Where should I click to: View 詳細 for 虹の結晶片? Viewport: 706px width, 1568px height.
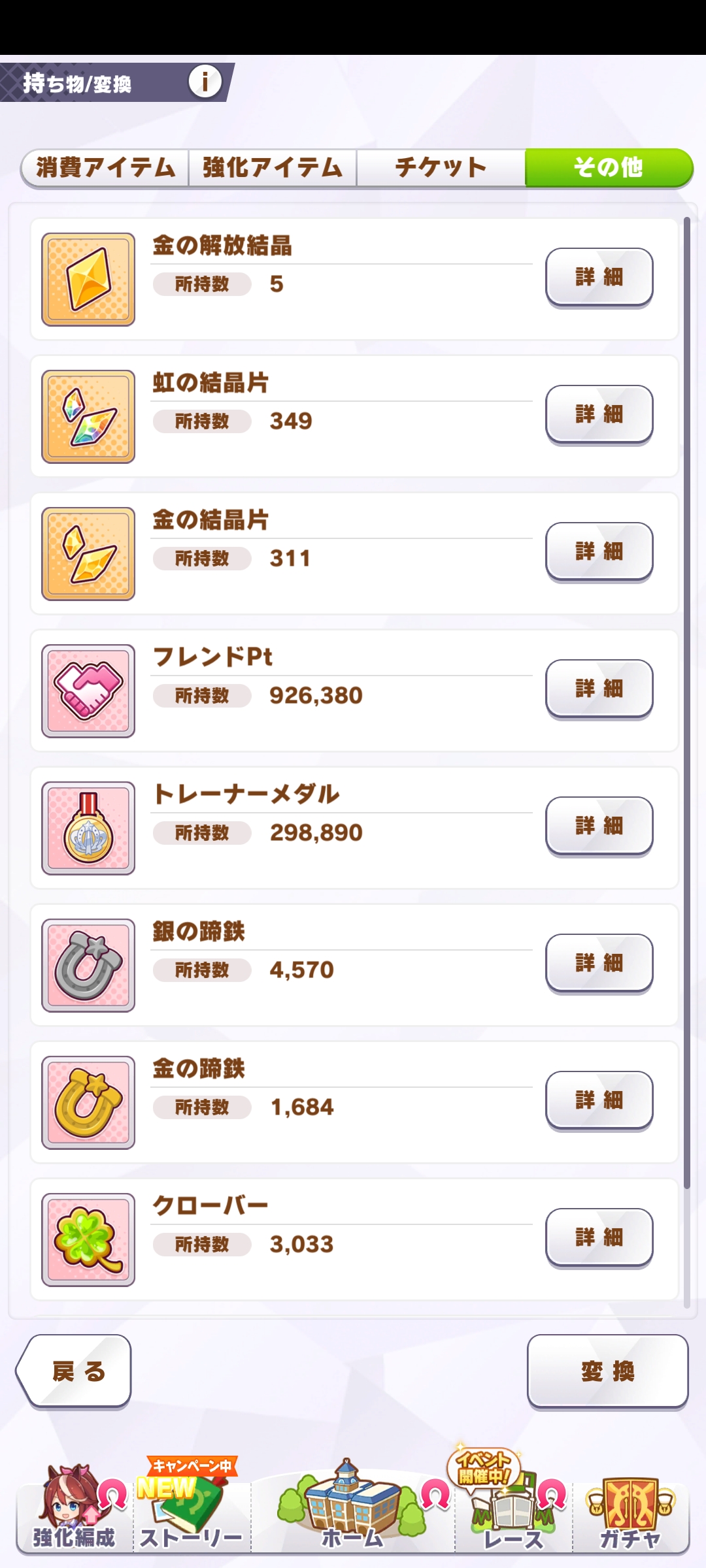tap(599, 414)
